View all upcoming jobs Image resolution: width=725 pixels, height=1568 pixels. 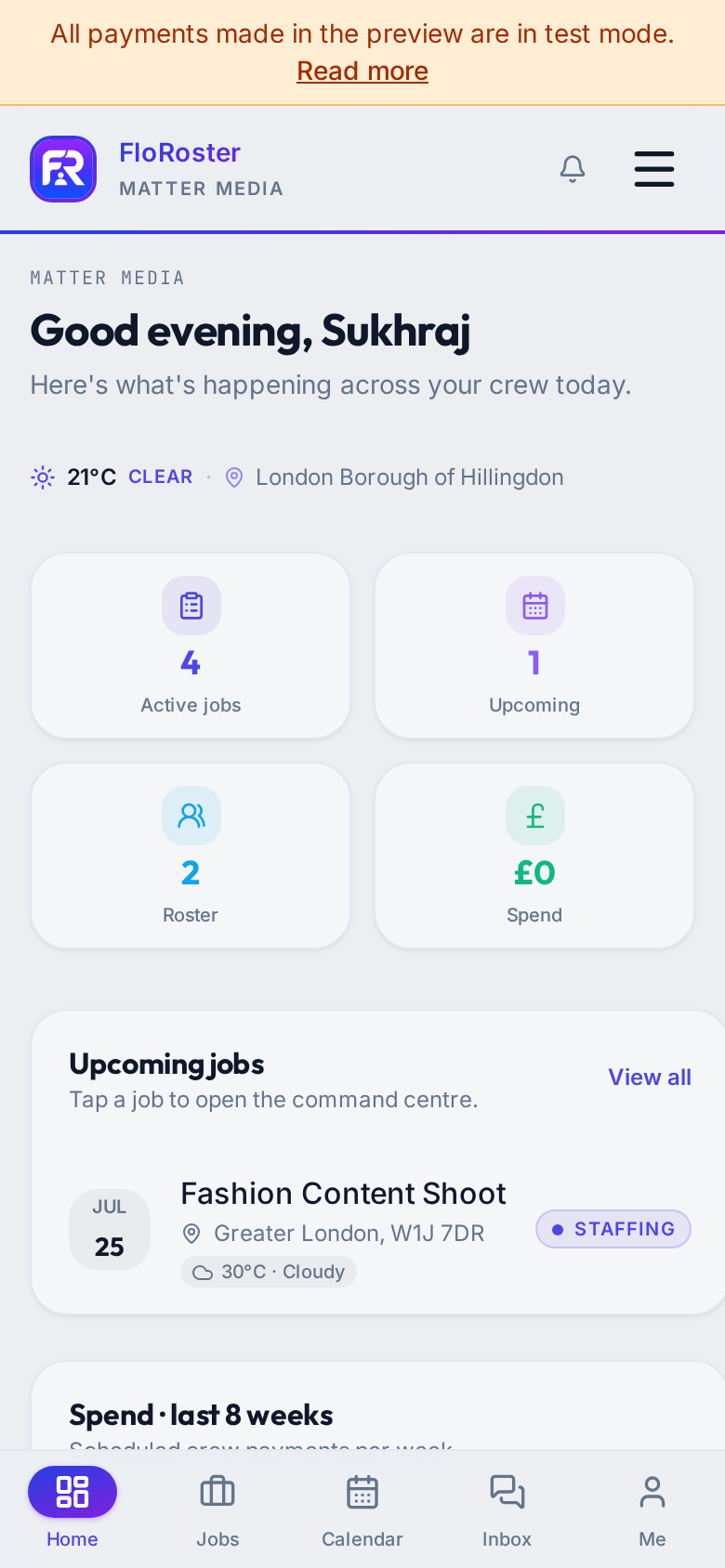tap(650, 1078)
